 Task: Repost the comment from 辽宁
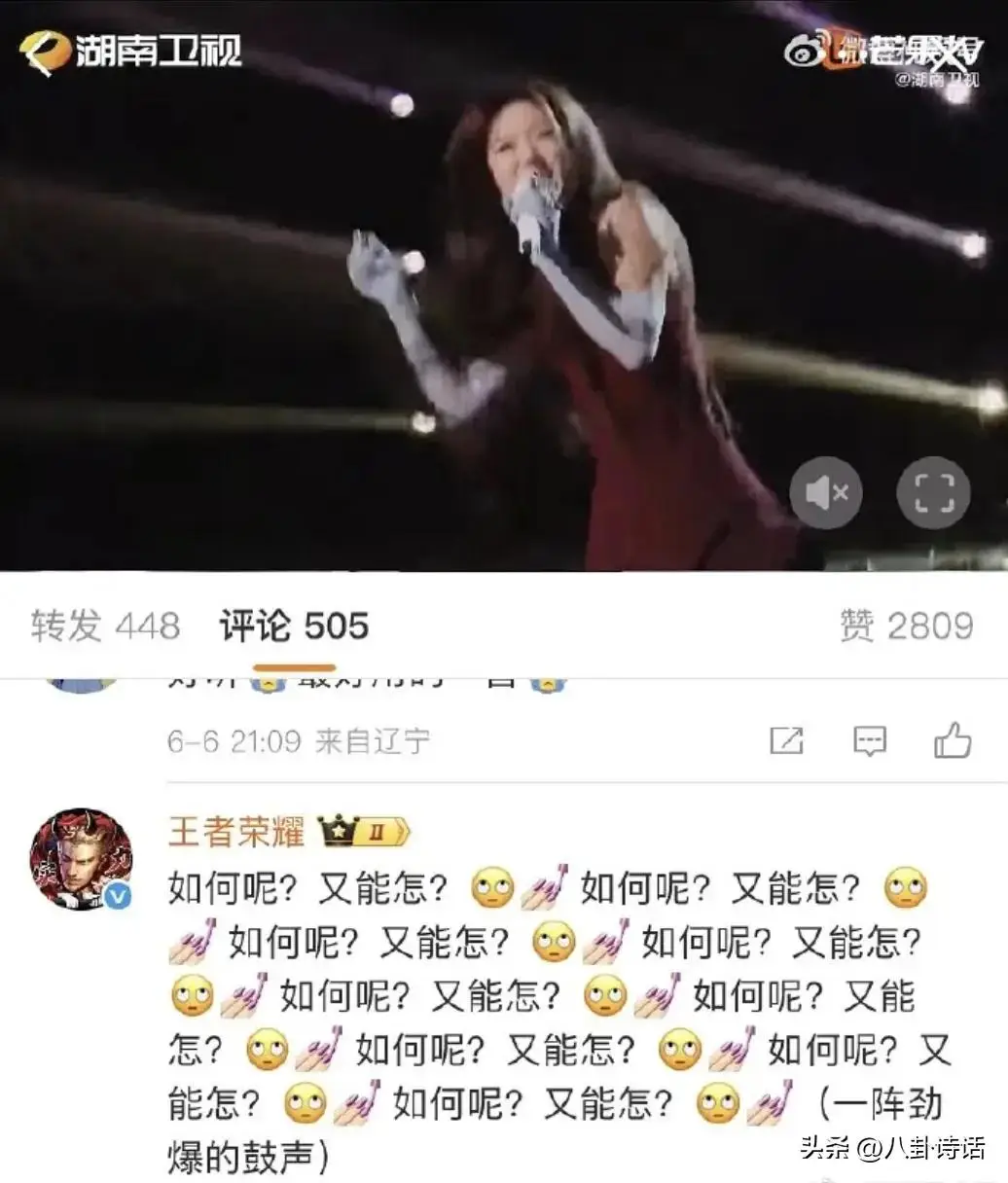pyautogui.click(x=786, y=741)
